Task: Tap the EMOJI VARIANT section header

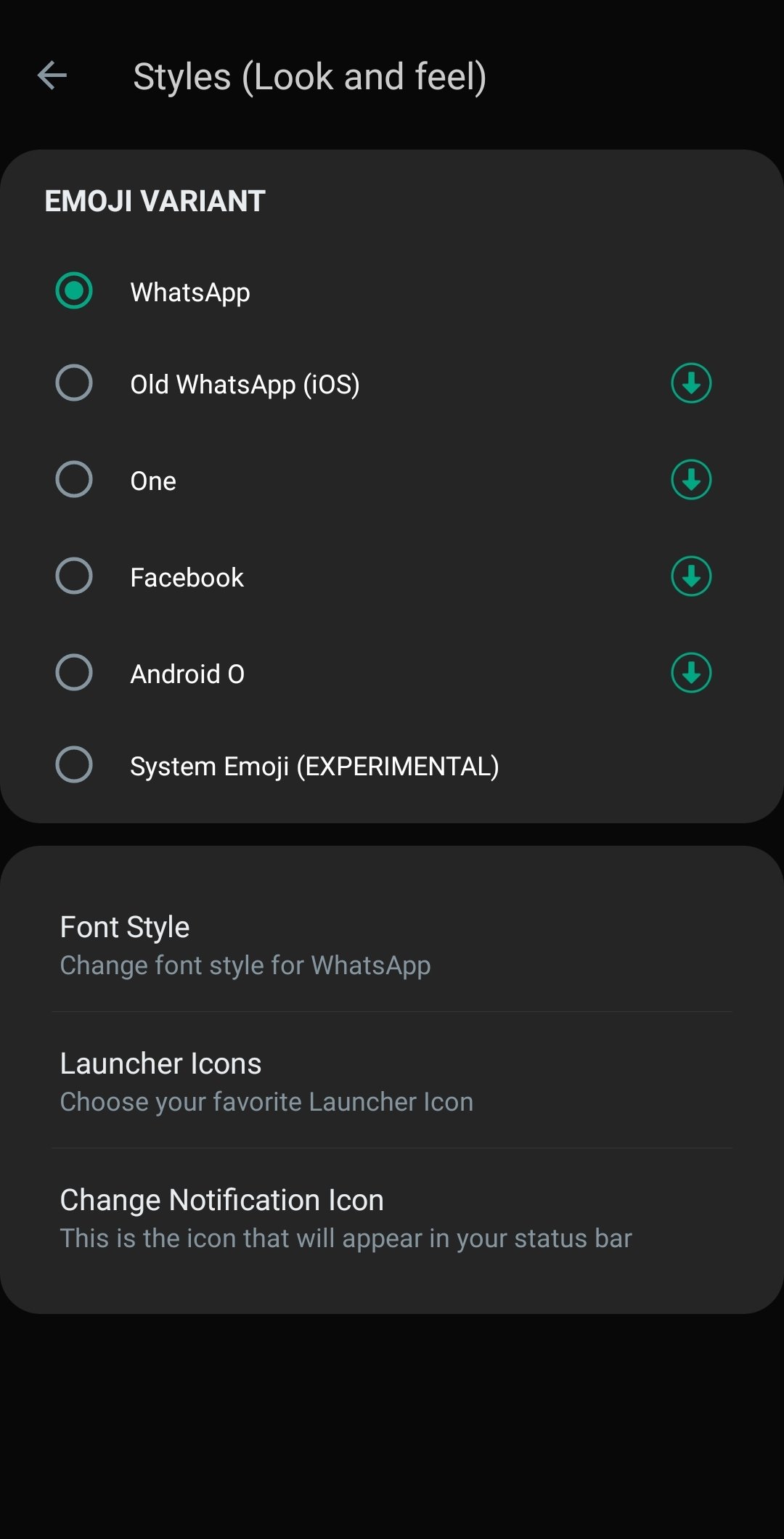Action: [154, 201]
